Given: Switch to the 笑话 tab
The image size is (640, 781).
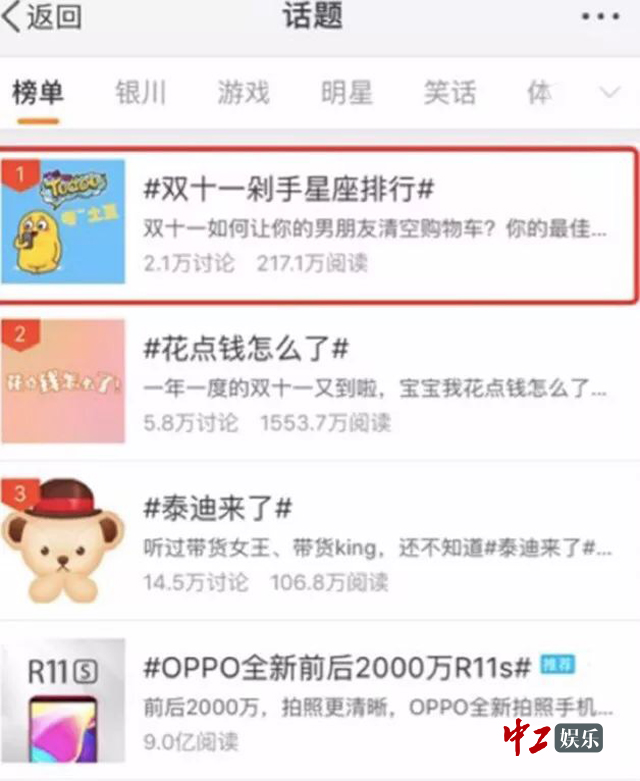Looking at the screenshot, I should [449, 93].
